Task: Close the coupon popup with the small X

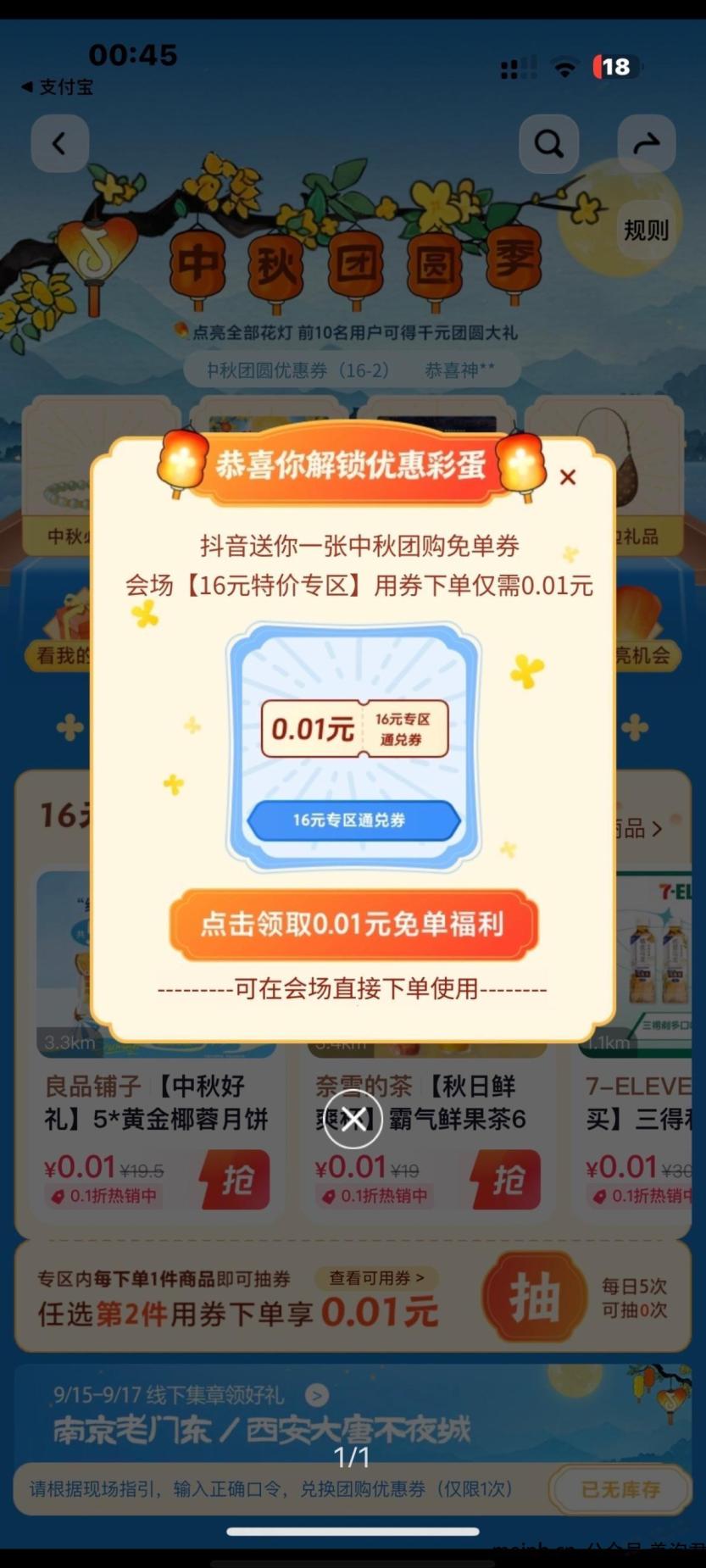Action: point(568,477)
